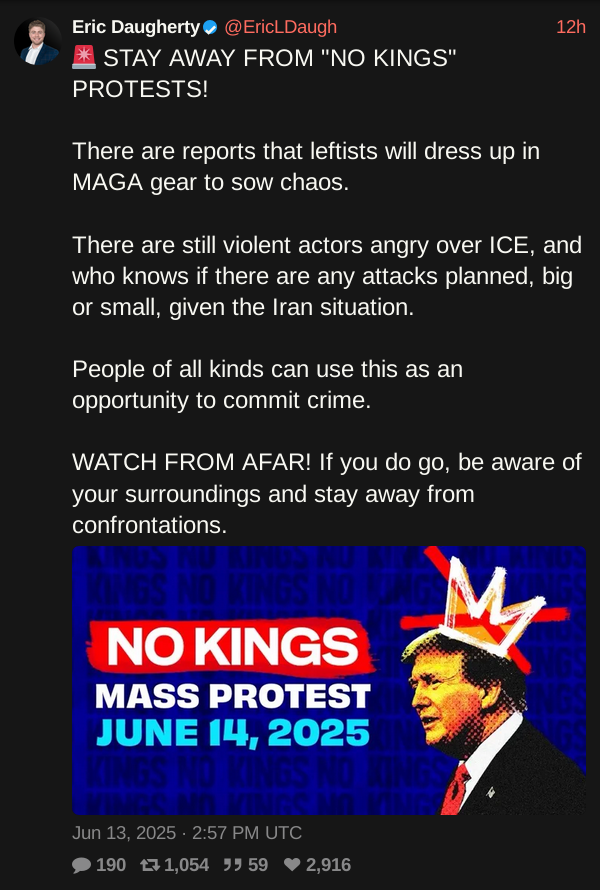Visit the @EricLDaugh handle link
Screen dimensions: 600x890
(280, 27)
